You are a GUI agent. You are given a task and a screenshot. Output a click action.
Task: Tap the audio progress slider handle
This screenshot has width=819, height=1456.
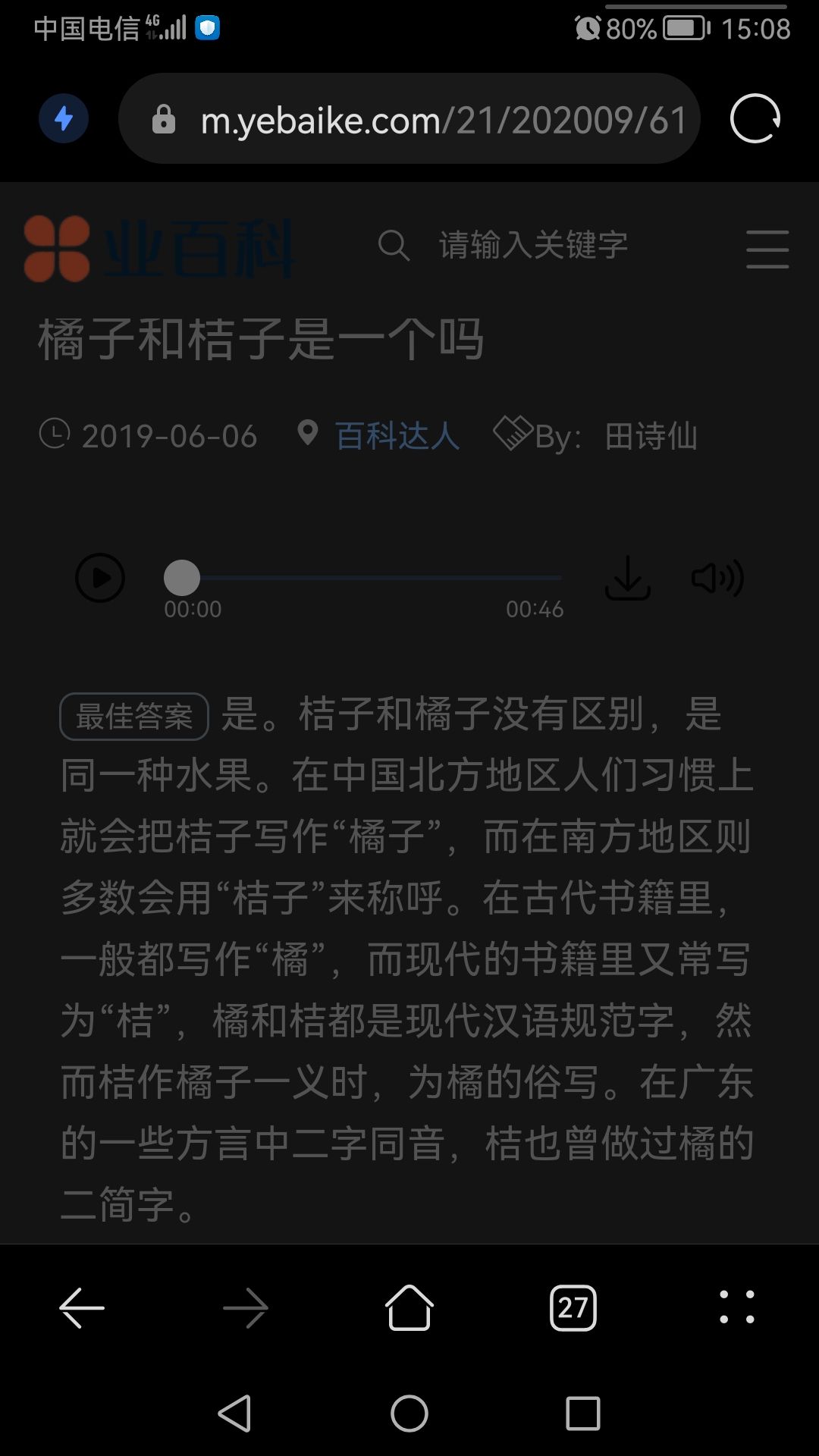pyautogui.click(x=182, y=578)
